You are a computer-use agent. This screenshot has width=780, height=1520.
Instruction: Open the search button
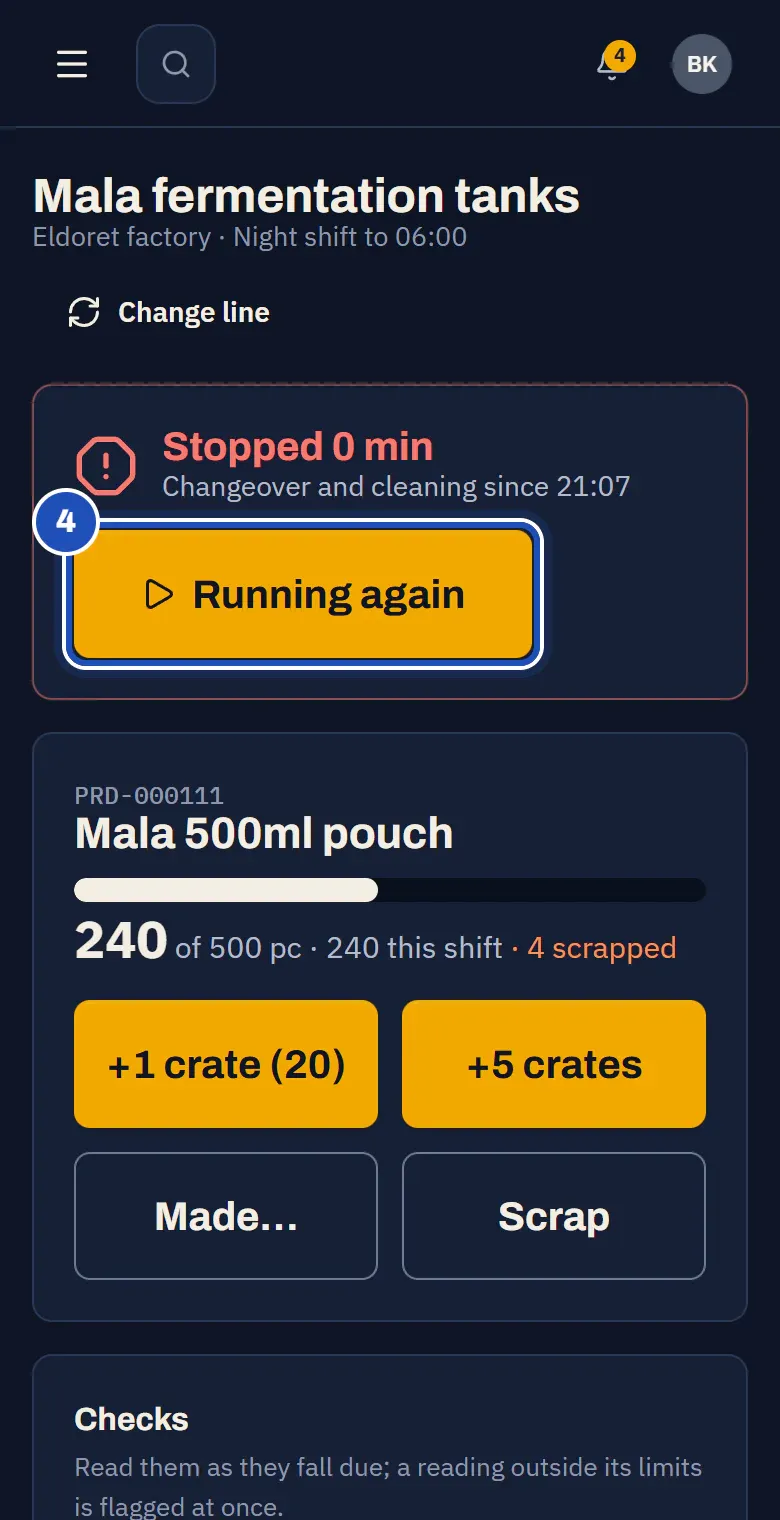[176, 64]
